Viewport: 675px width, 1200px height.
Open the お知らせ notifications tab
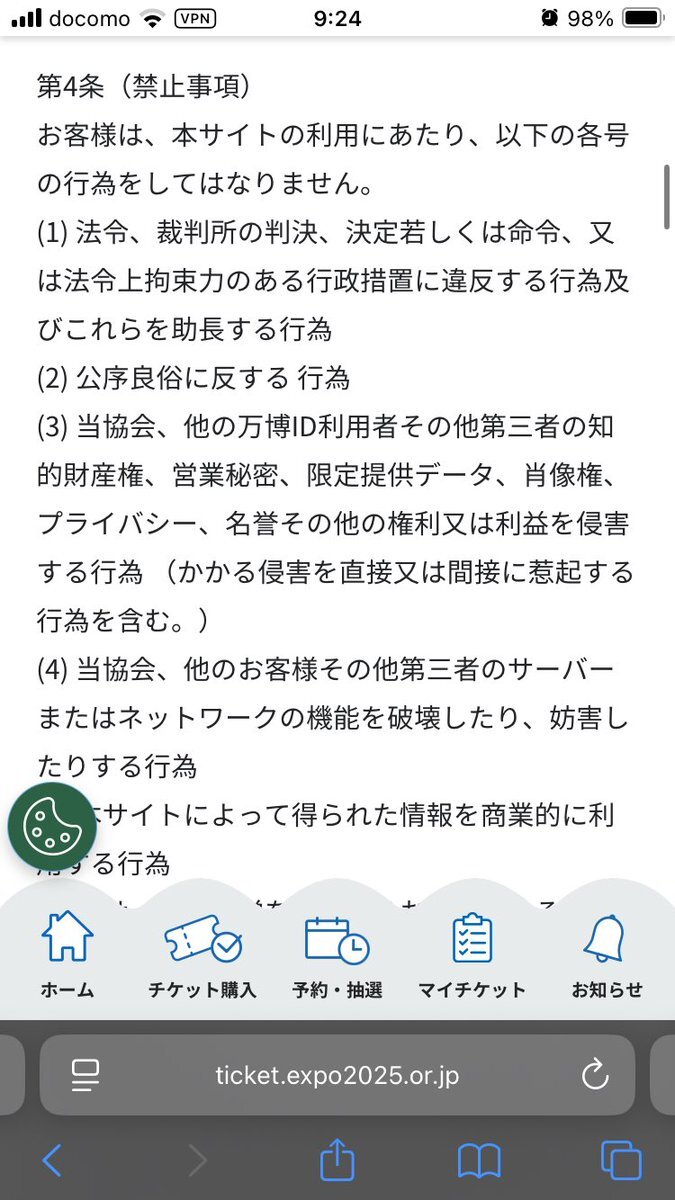(x=607, y=954)
